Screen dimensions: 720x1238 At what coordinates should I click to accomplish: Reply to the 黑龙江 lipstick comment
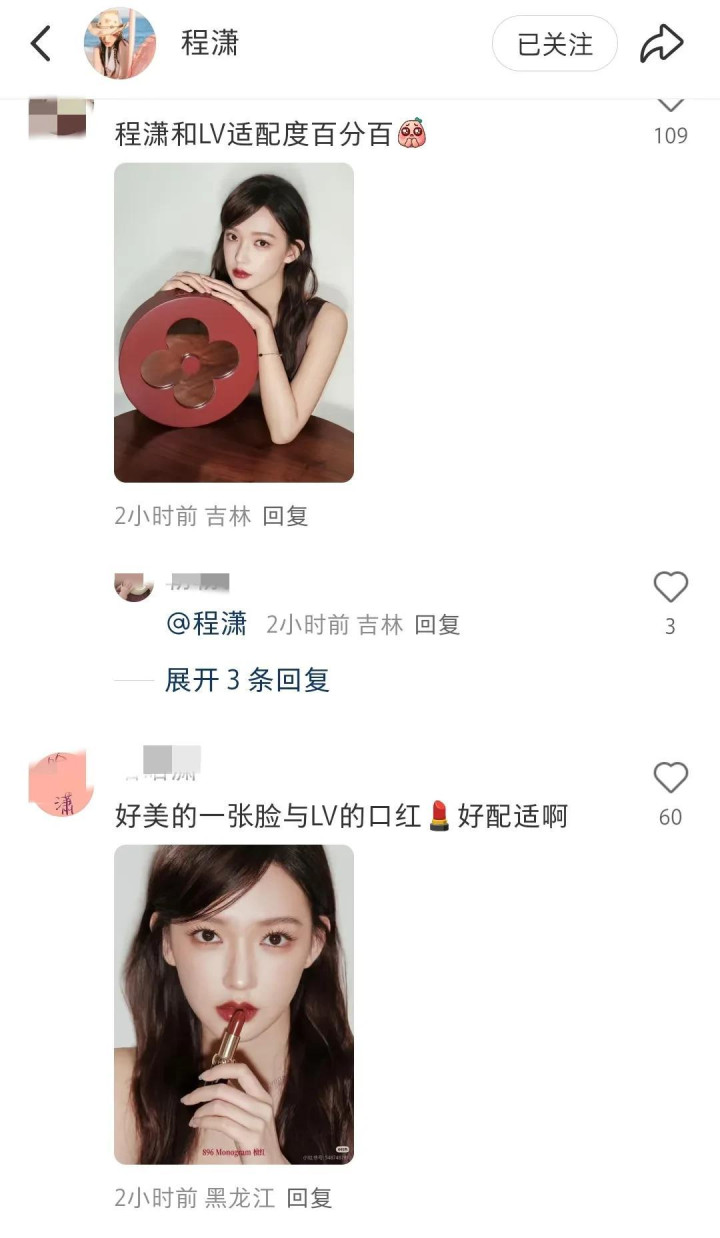tap(309, 1197)
